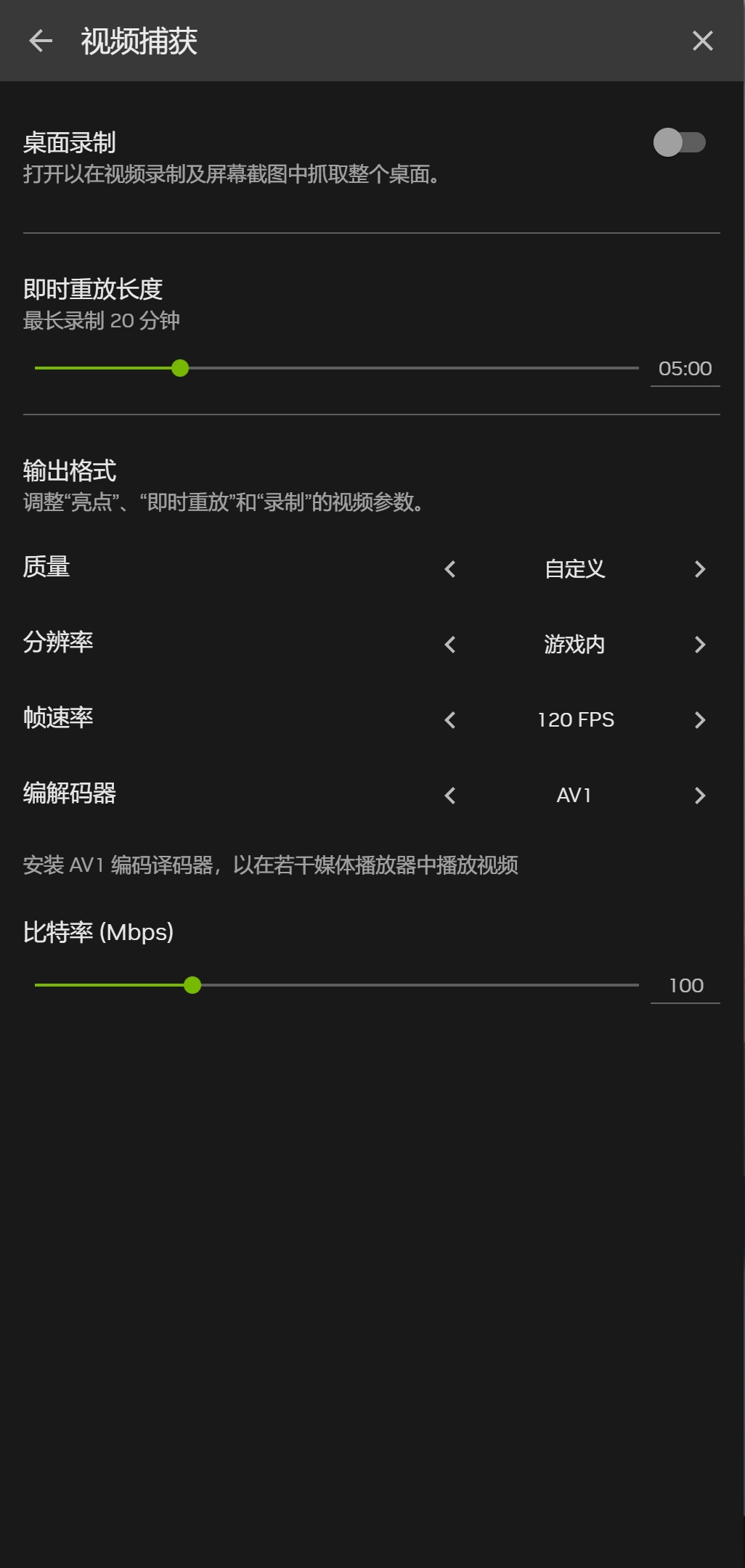Switch 分辨率 to previous value
The image size is (745, 1568).
(x=450, y=645)
